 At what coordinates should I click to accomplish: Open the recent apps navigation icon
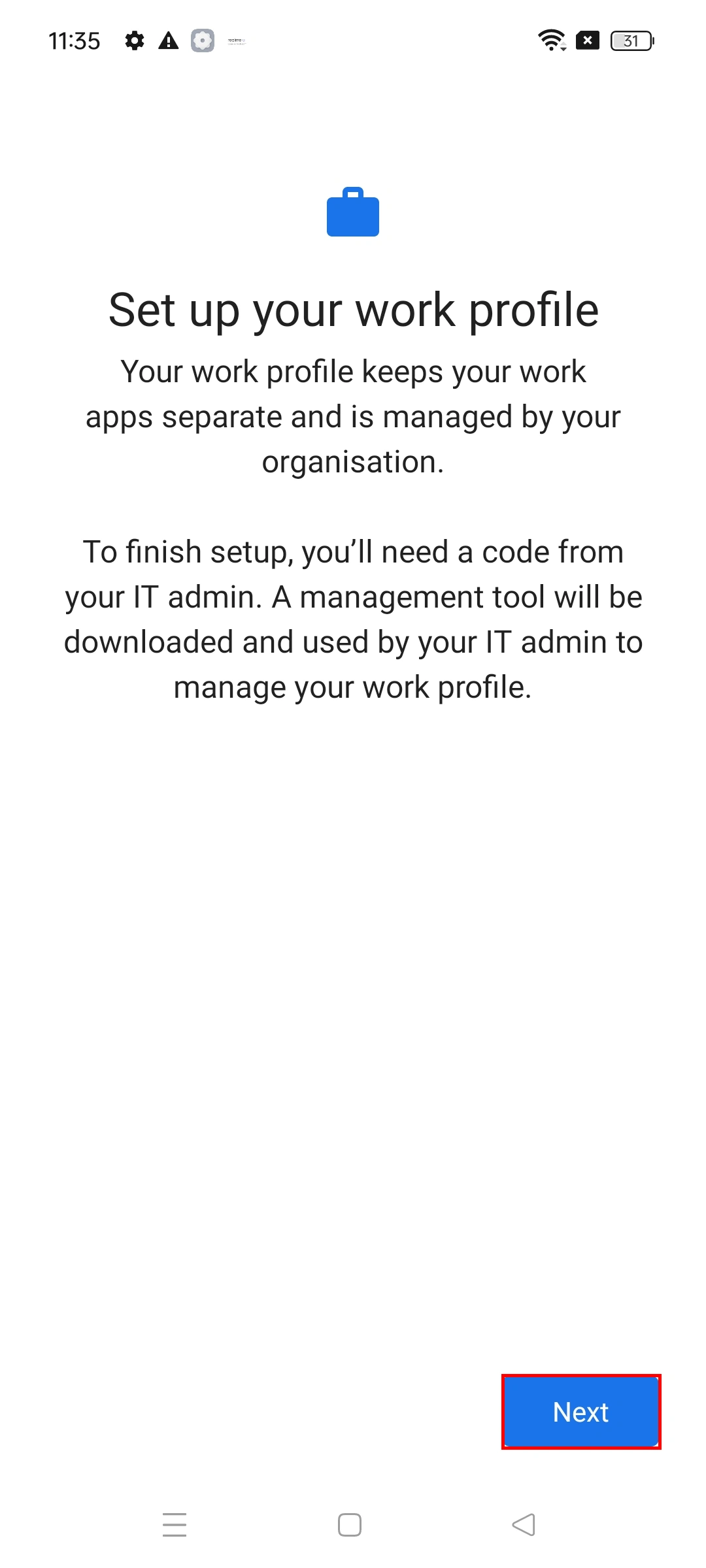tap(175, 1525)
